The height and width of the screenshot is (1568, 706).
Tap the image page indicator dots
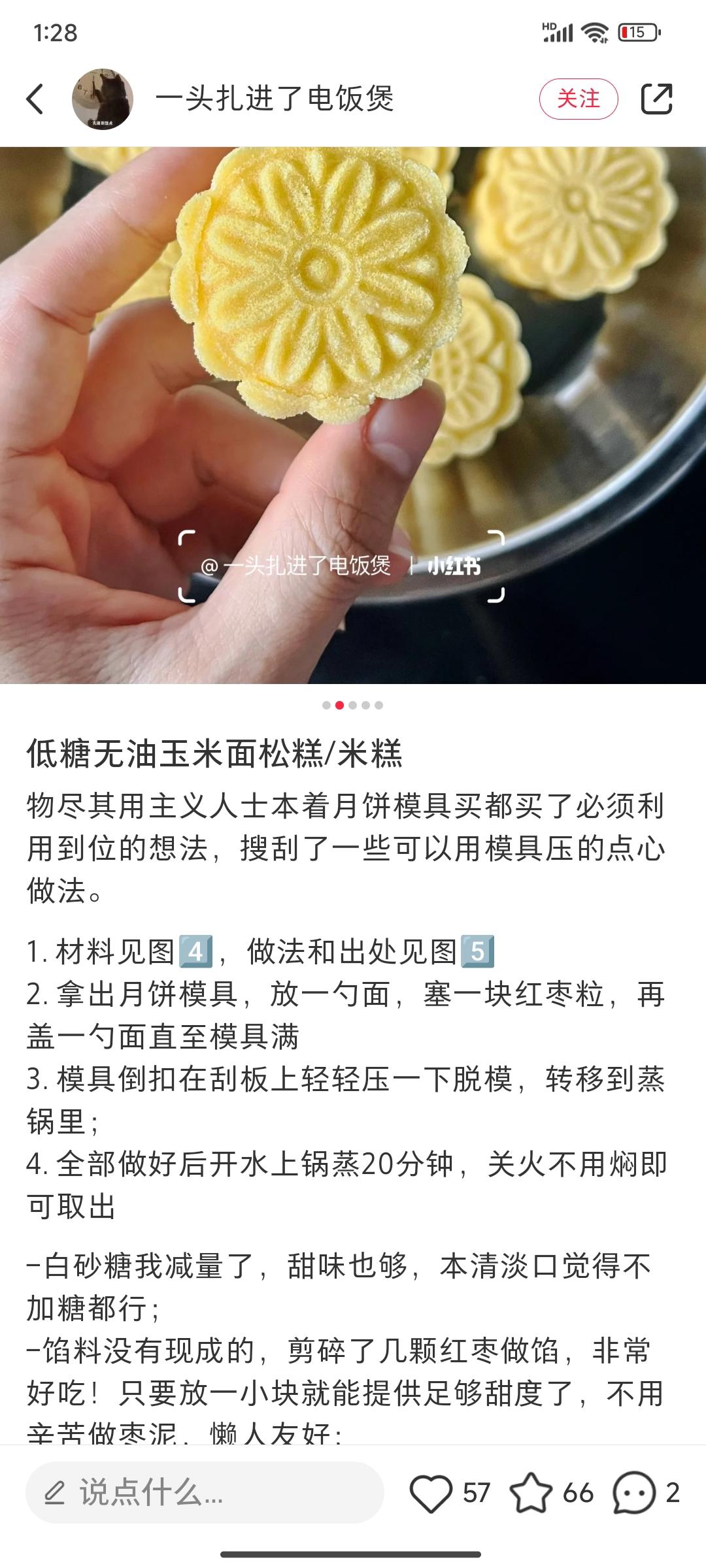coord(352,705)
